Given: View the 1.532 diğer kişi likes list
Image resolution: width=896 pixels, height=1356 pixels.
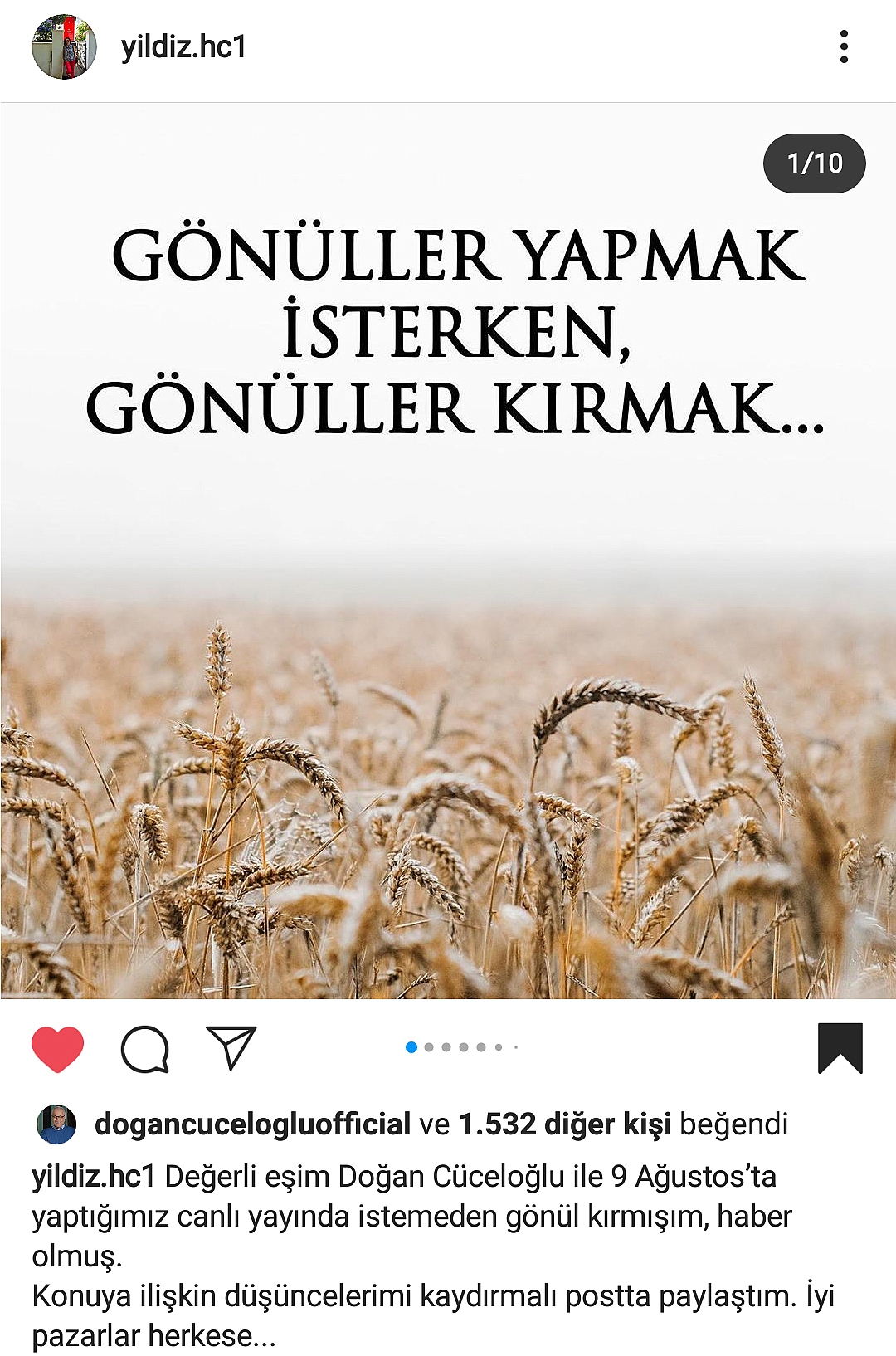Looking at the screenshot, I should point(564,1124).
